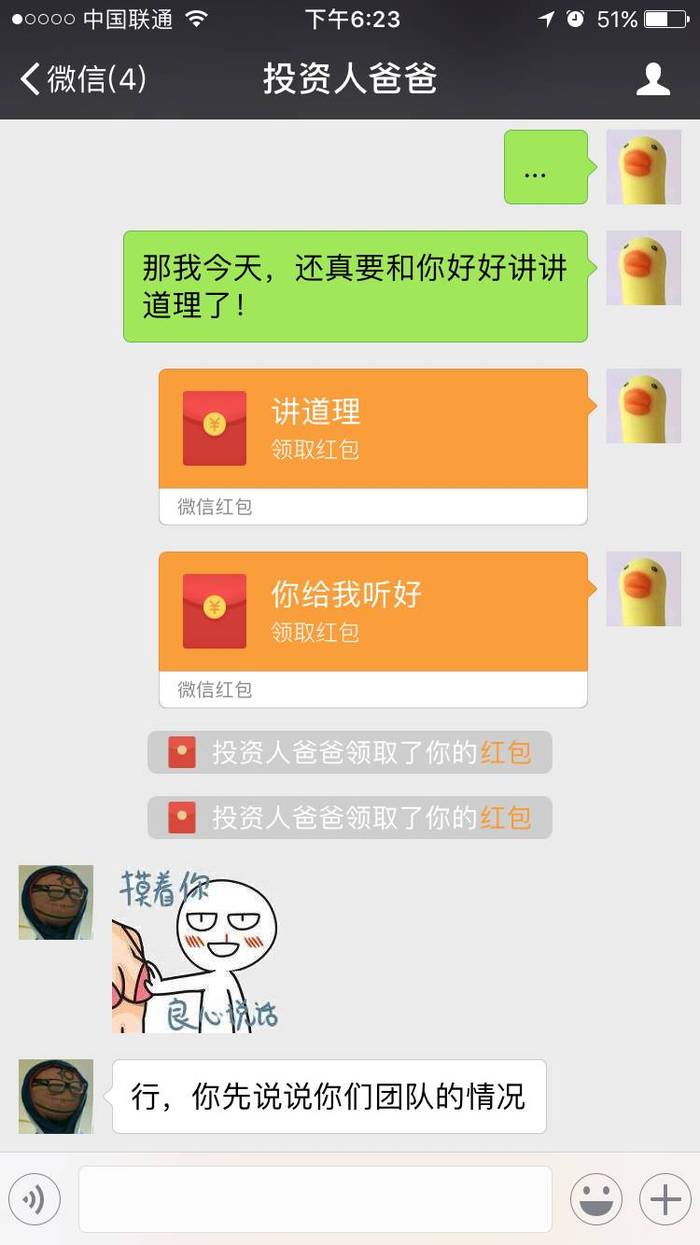Switch to voice message input

click(35, 1199)
